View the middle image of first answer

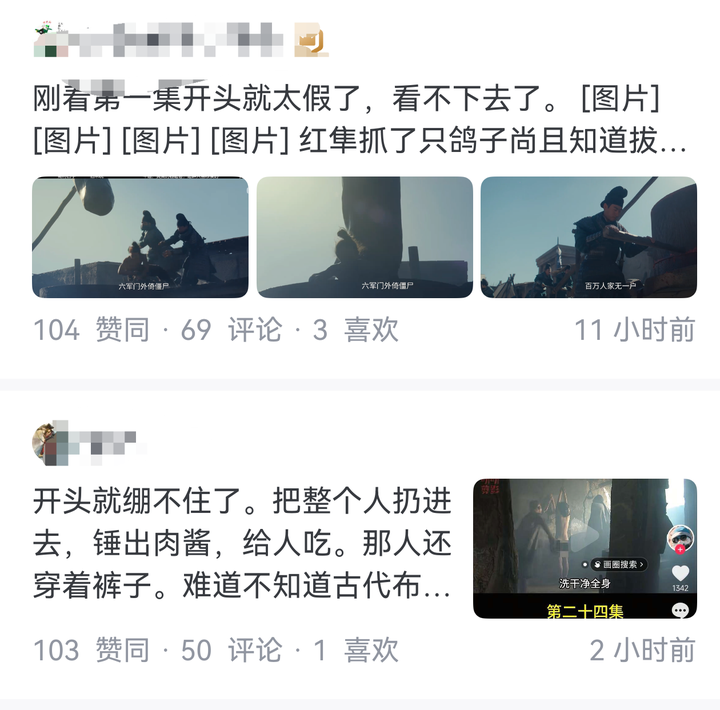[x=364, y=237]
